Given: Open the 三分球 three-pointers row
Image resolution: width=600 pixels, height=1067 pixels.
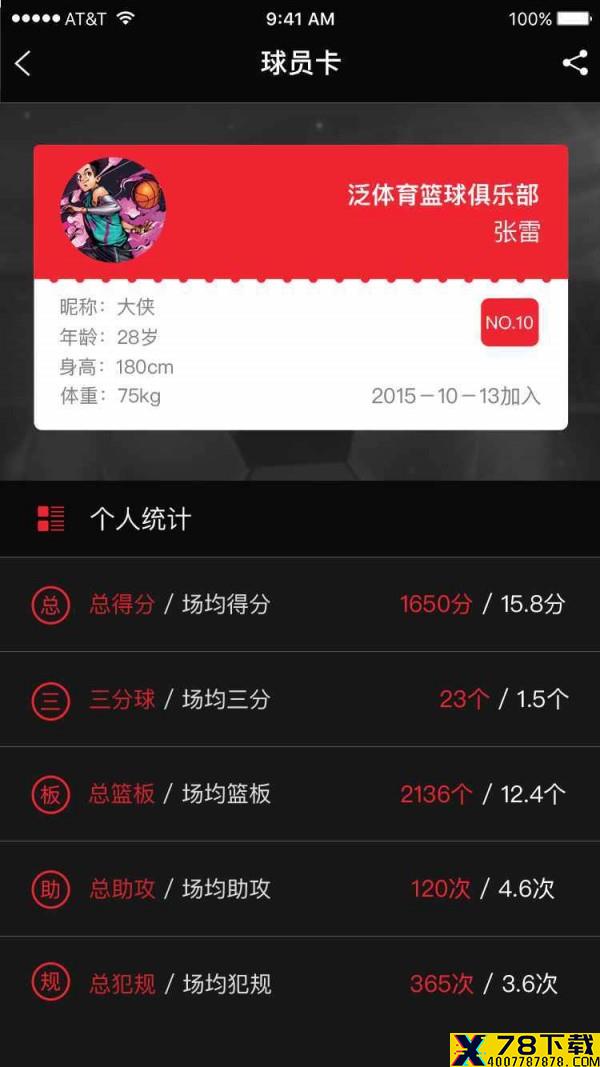Looking at the screenshot, I should tap(300, 699).
